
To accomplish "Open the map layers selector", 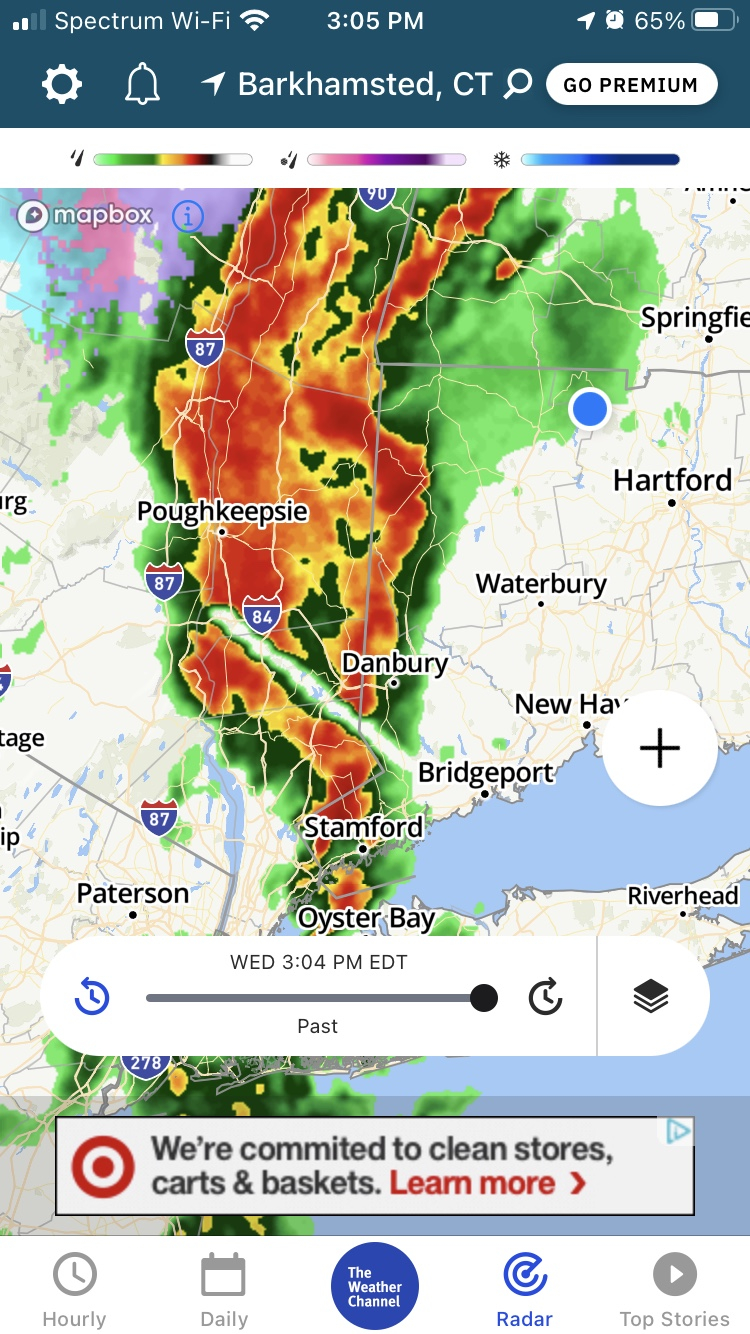I will [x=651, y=997].
